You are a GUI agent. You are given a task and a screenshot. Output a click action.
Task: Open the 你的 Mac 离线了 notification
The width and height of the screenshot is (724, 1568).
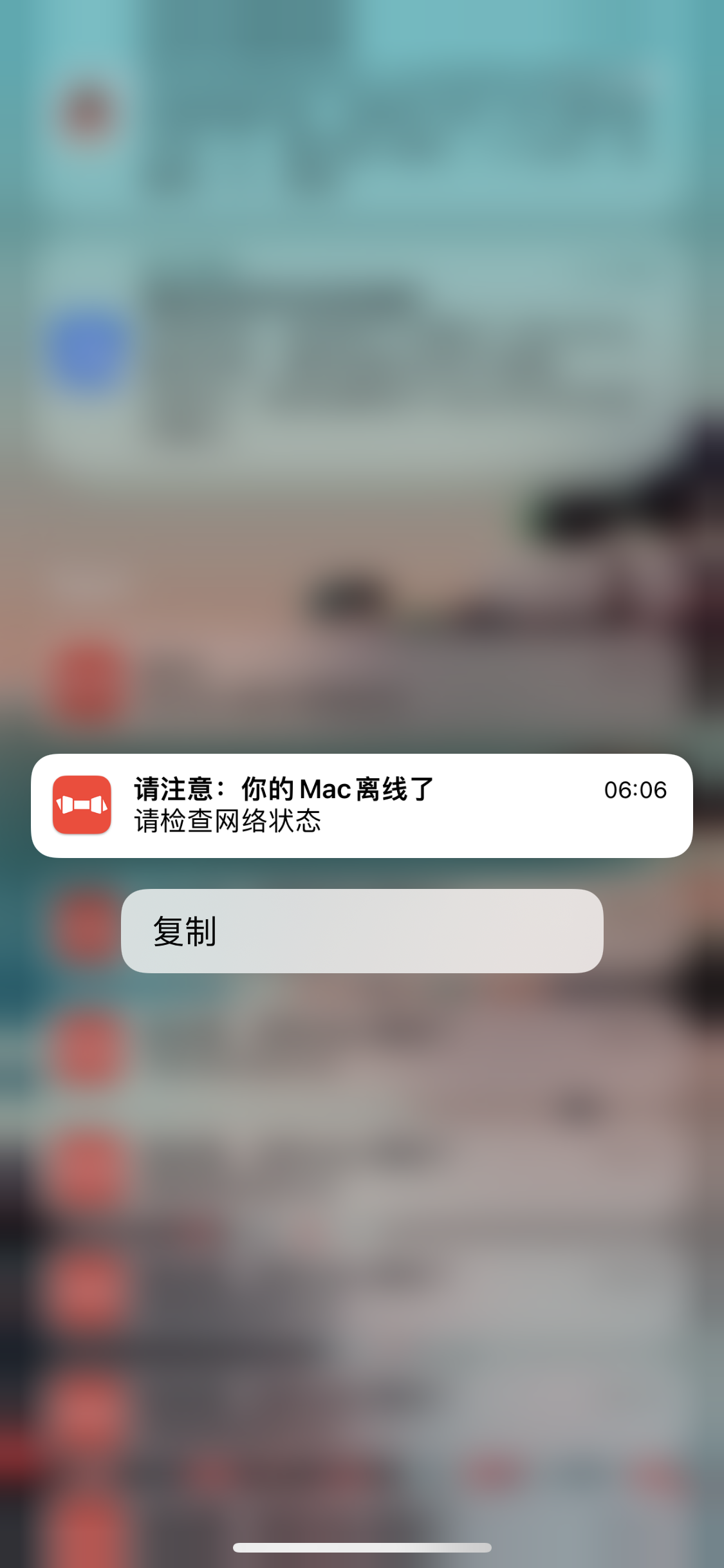362,805
